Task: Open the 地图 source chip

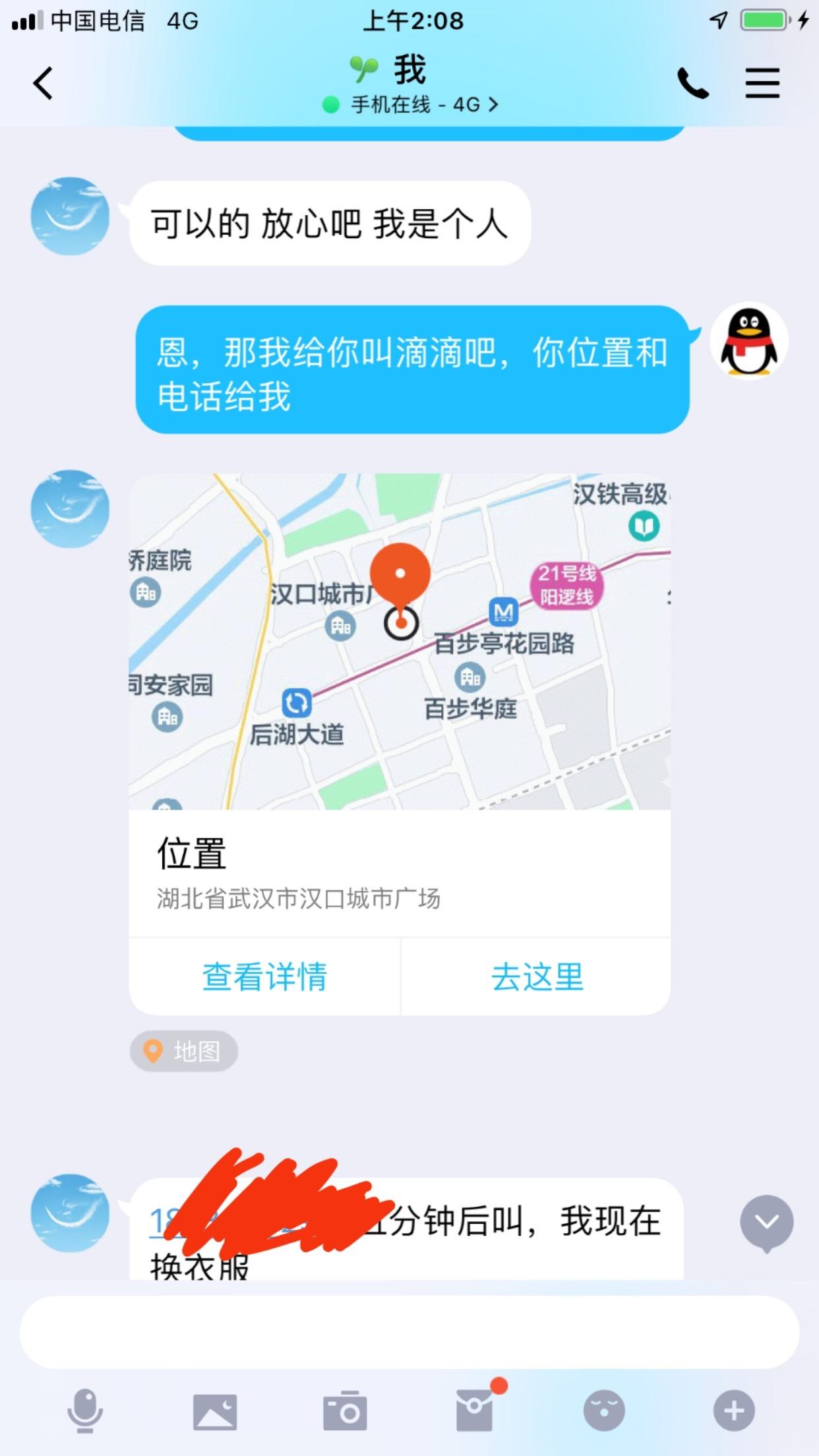Action: point(183,1051)
